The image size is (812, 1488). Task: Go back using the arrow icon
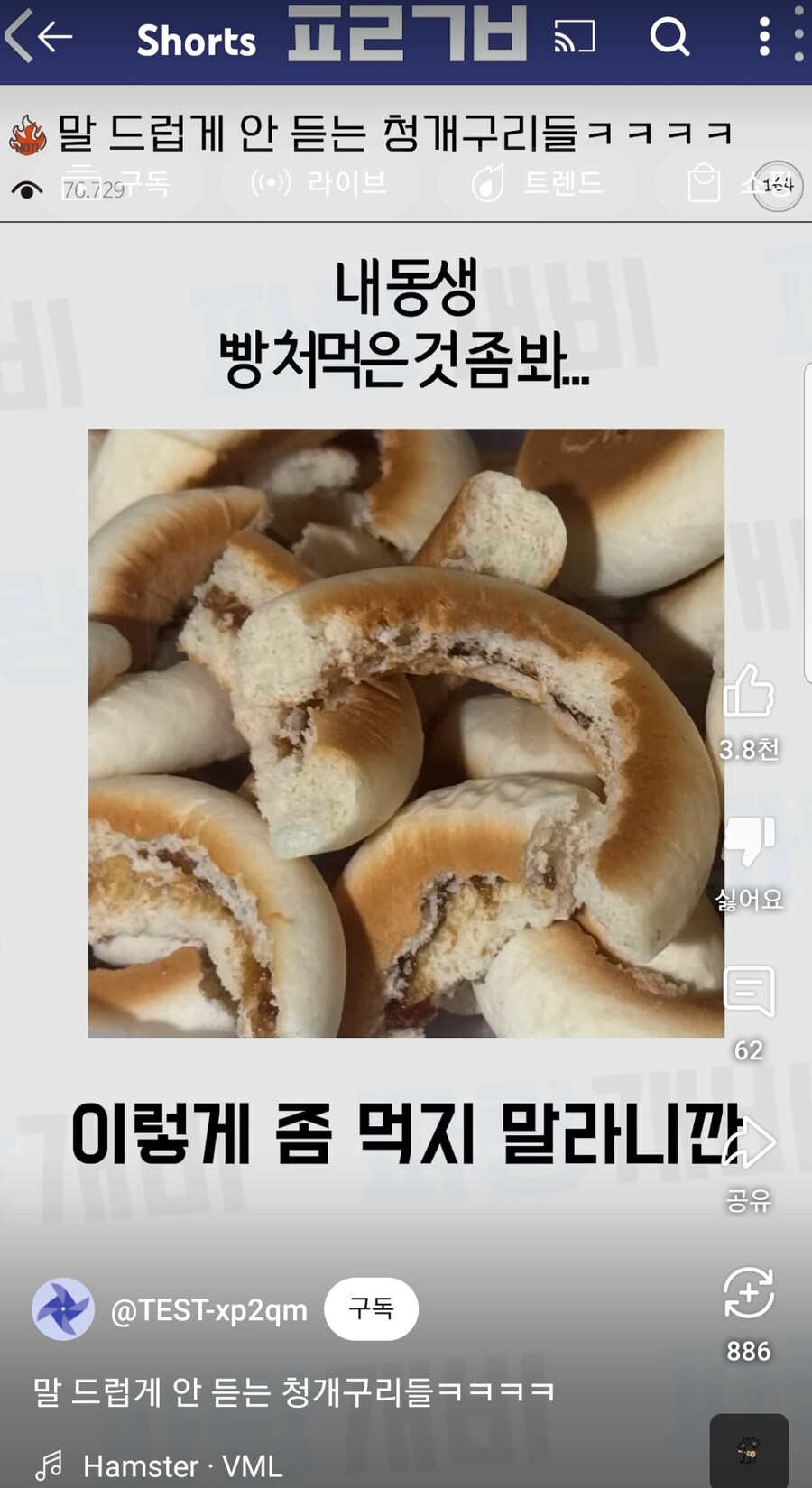(x=54, y=38)
